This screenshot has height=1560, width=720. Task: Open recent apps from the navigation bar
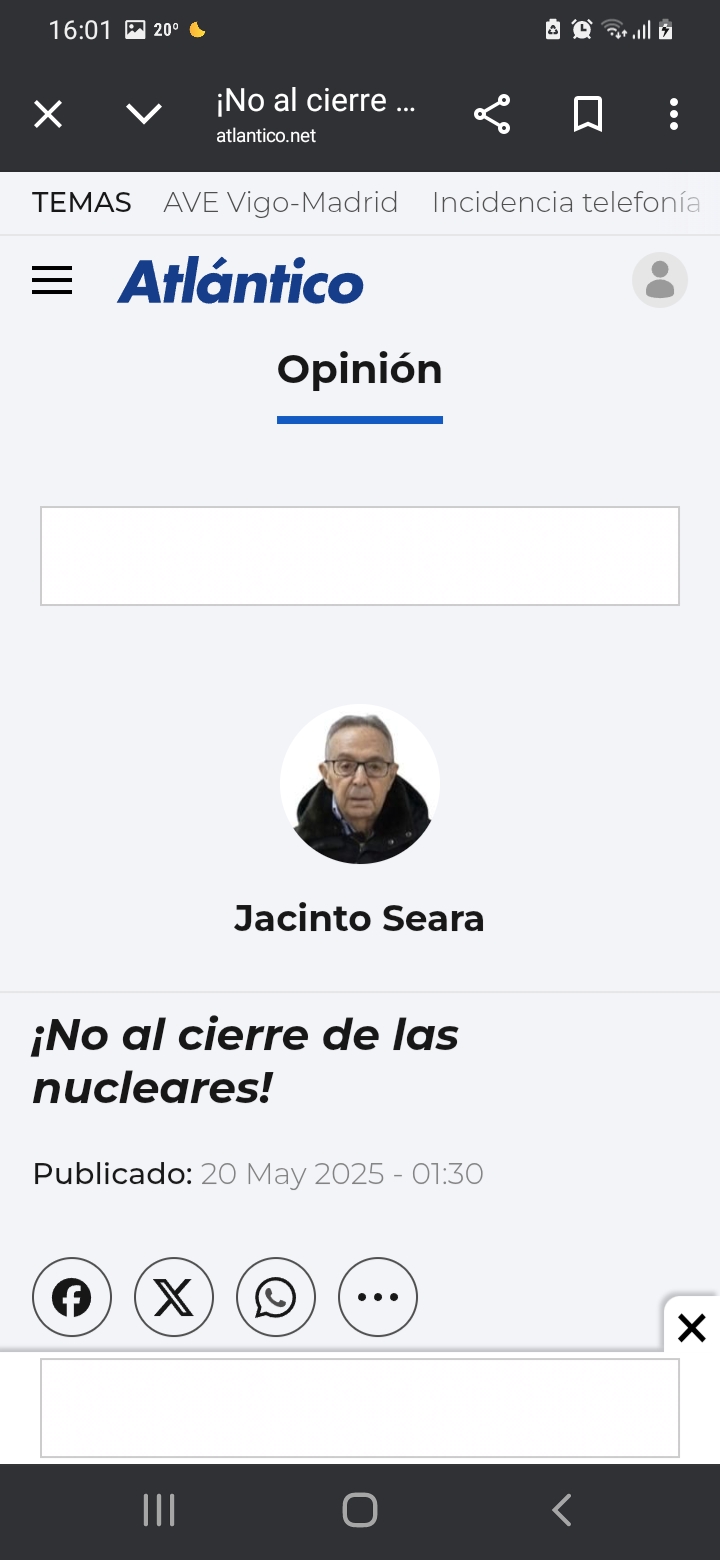coord(159,1510)
